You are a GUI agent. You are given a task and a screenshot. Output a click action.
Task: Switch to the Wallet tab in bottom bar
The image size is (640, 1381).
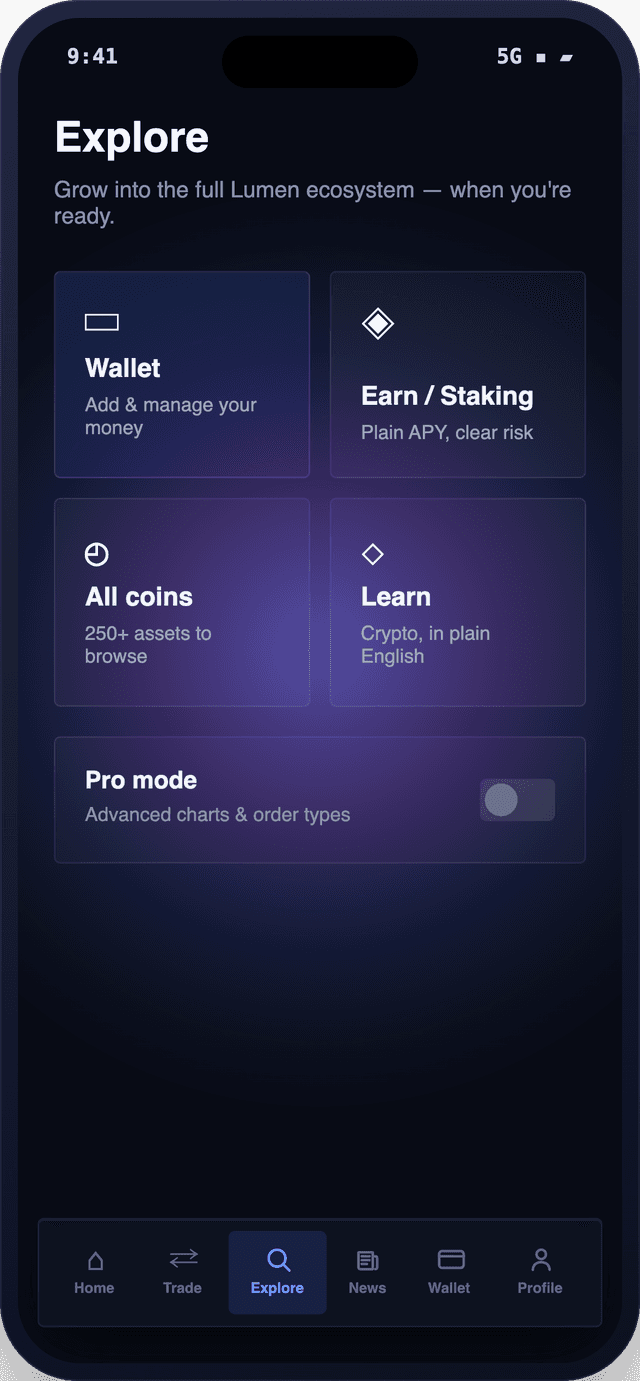point(449,1272)
